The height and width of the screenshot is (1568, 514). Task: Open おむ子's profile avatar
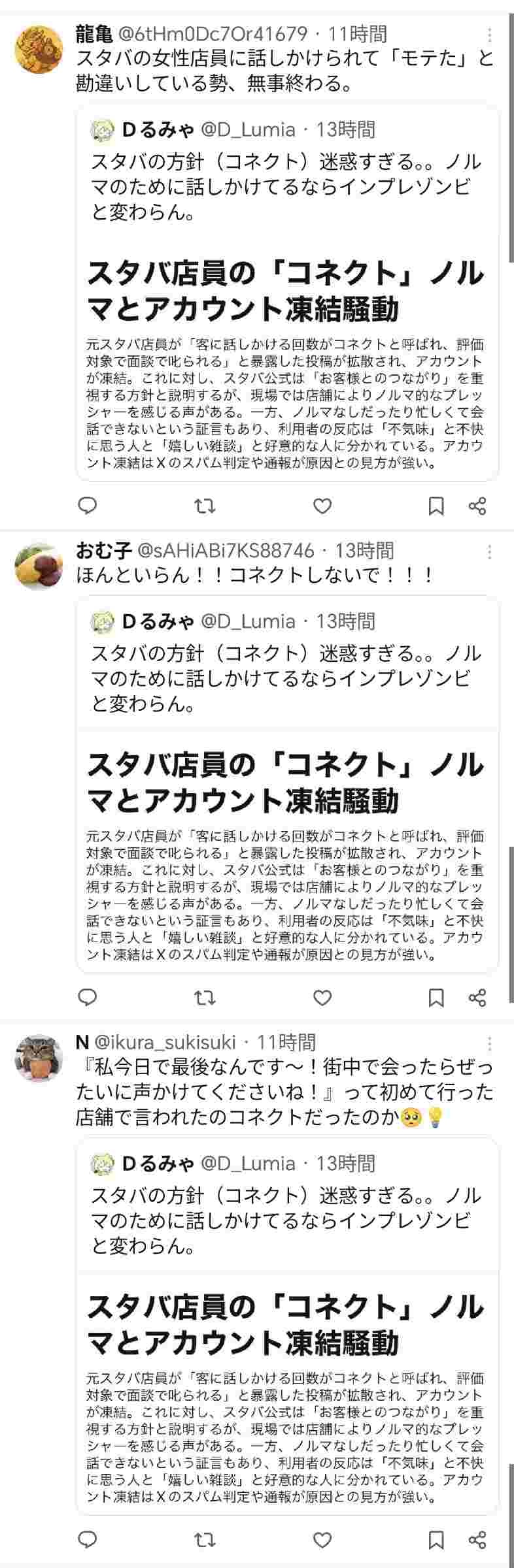(39, 566)
